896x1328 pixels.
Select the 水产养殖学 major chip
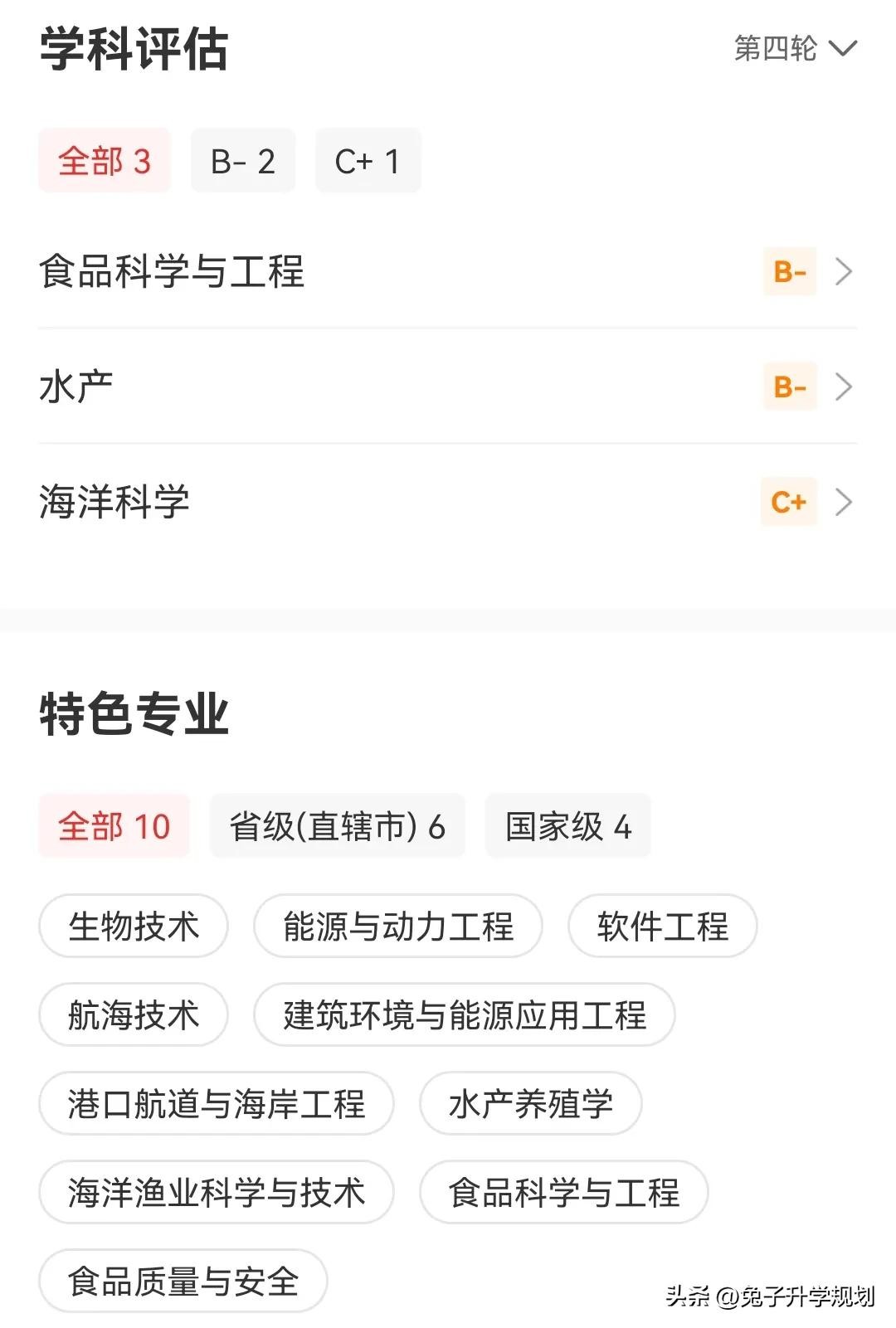click(x=531, y=1103)
